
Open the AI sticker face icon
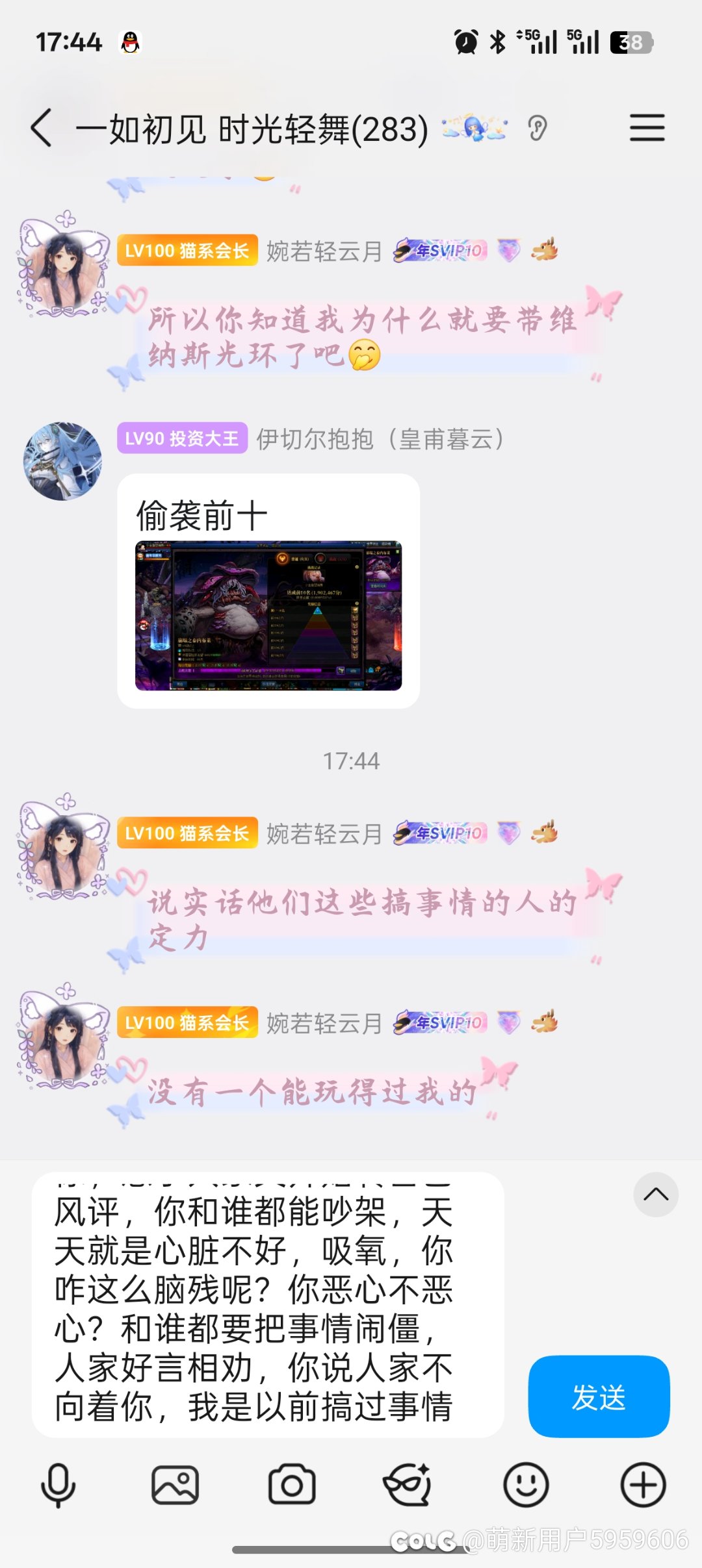pos(408,1485)
